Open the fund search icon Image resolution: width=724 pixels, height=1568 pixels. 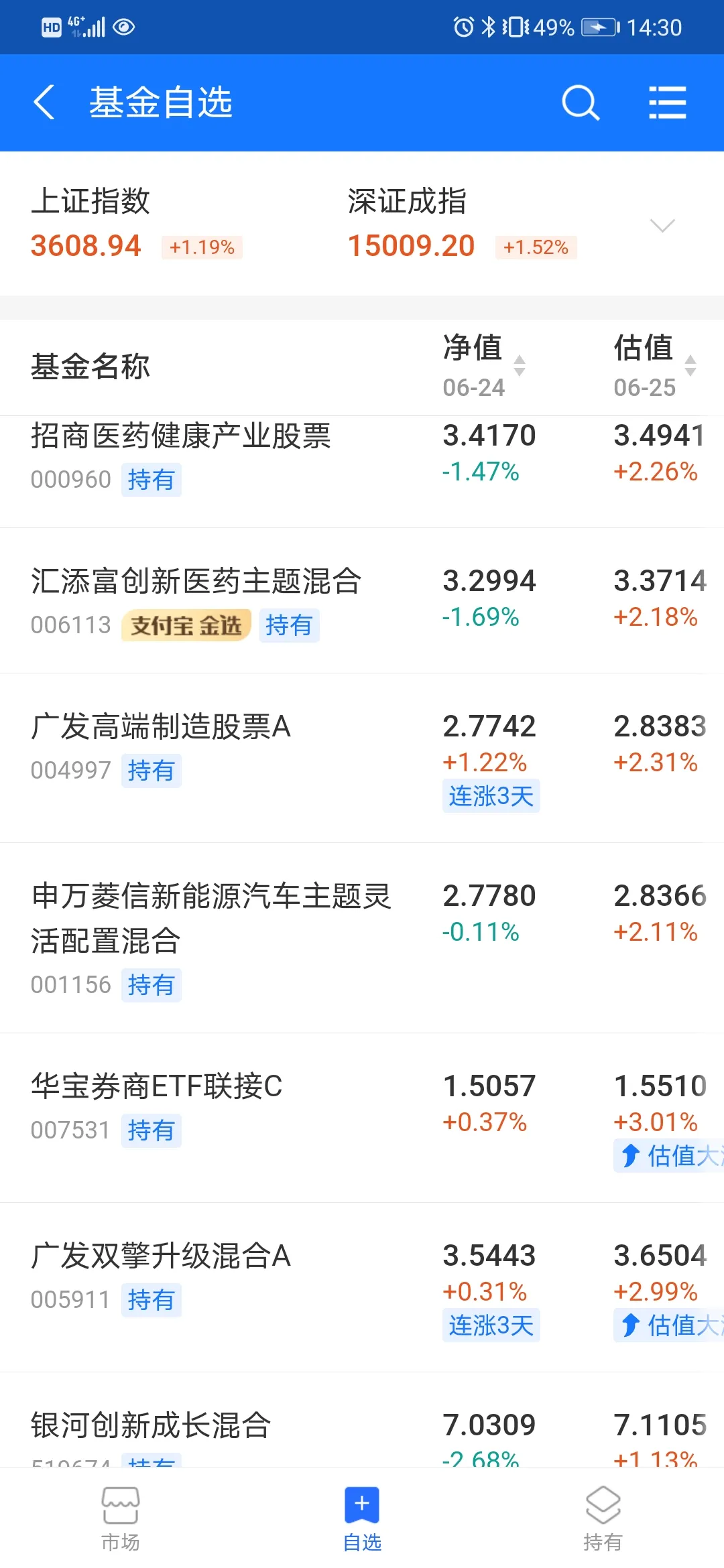point(580,103)
